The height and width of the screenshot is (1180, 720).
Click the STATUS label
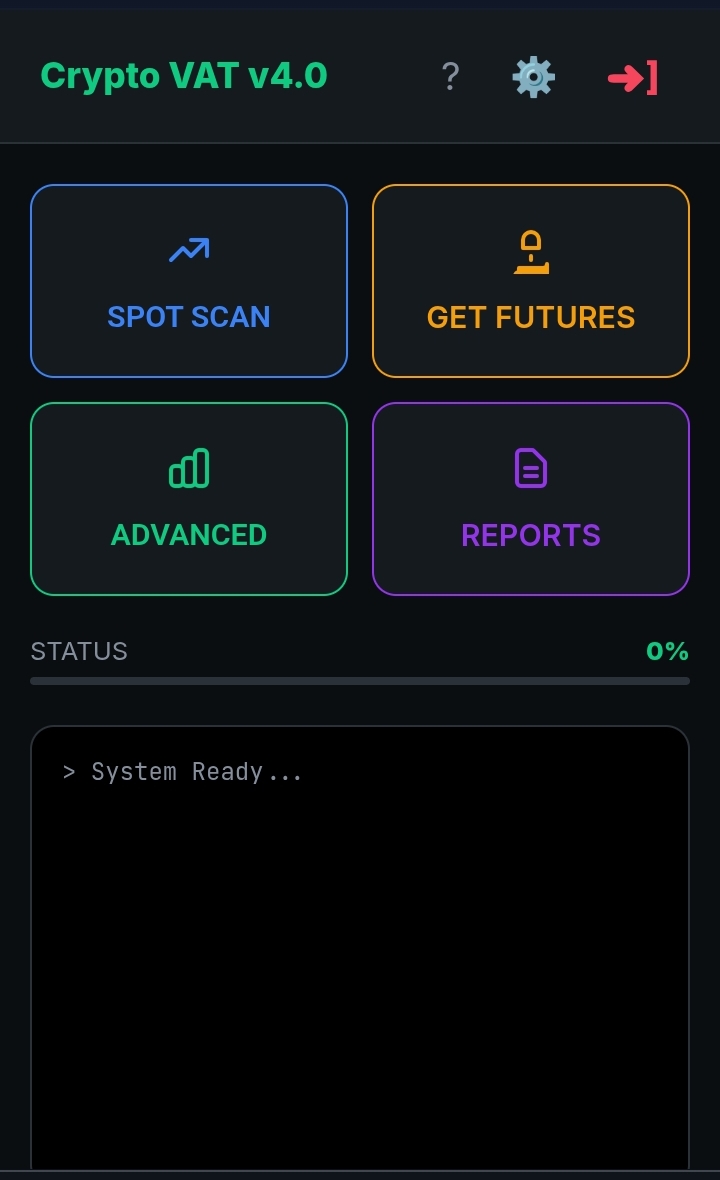pyautogui.click(x=78, y=651)
